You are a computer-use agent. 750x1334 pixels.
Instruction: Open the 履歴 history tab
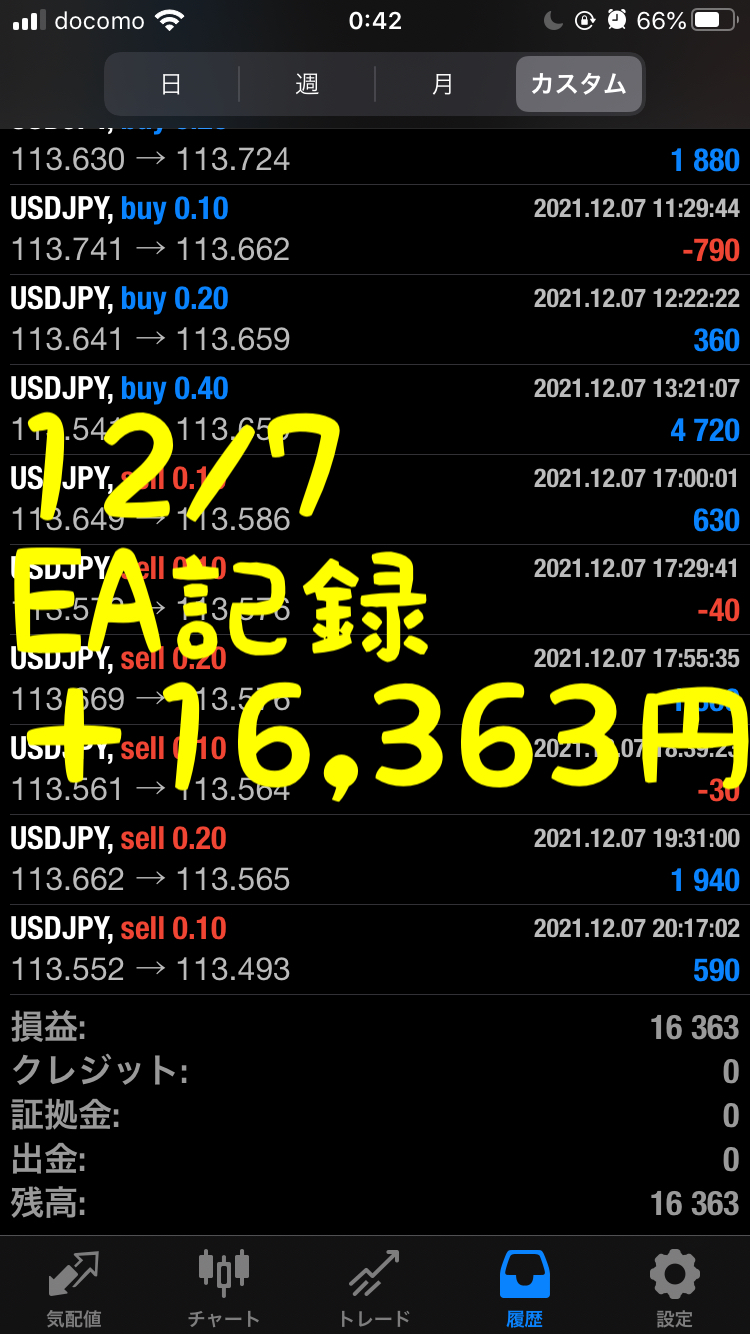(x=524, y=1286)
